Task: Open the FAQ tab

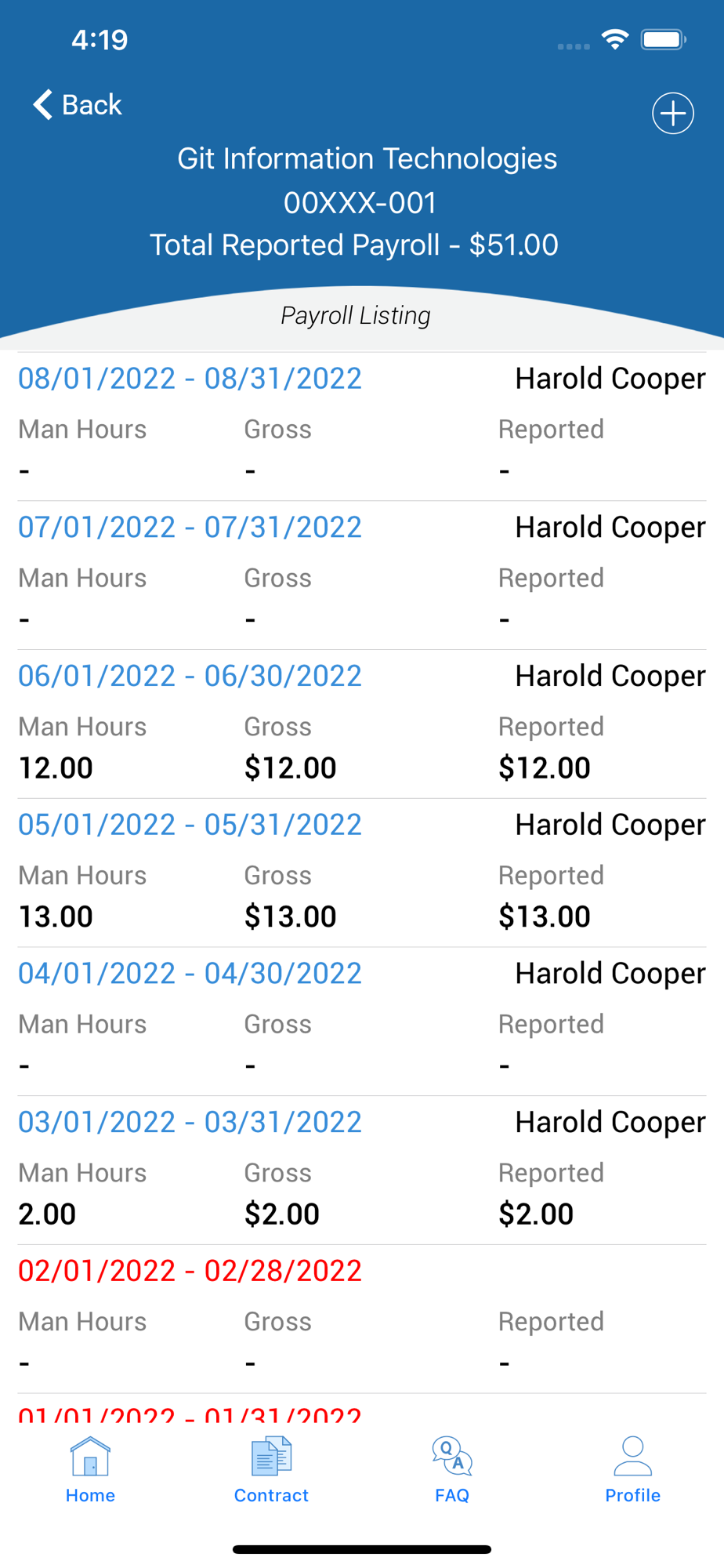Action: [452, 1470]
